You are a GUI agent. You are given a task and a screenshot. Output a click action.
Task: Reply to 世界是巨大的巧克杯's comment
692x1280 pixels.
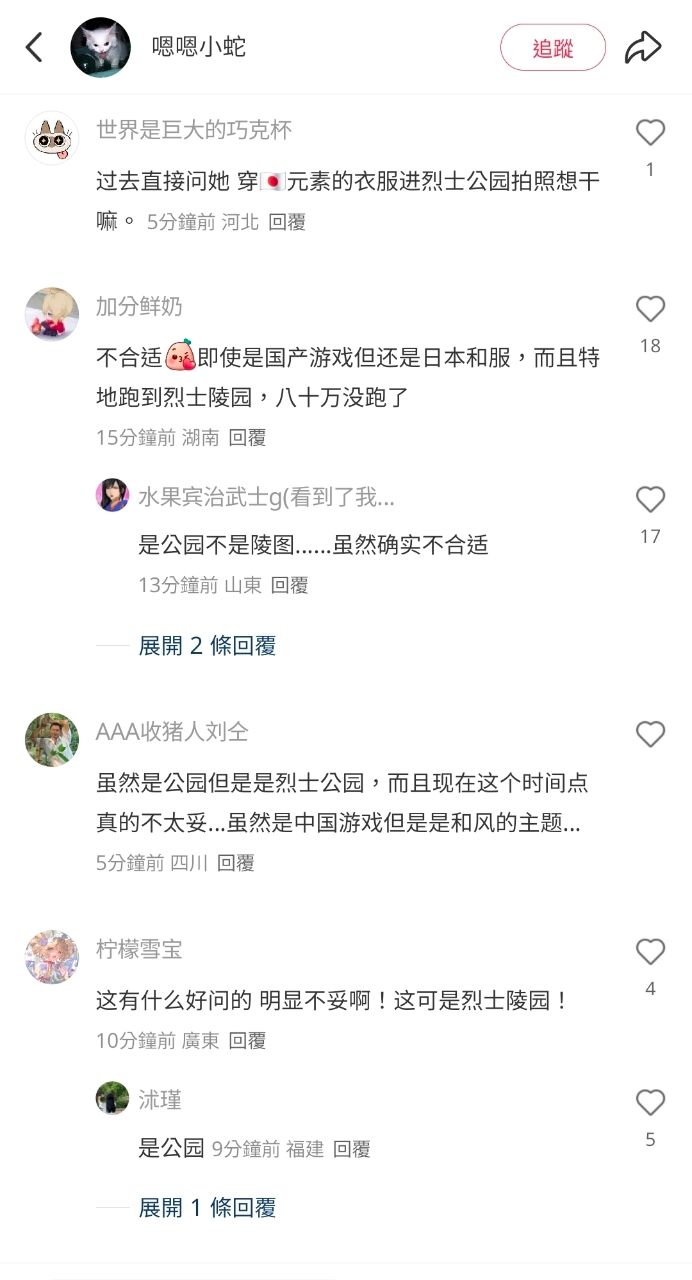pyautogui.click(x=287, y=222)
